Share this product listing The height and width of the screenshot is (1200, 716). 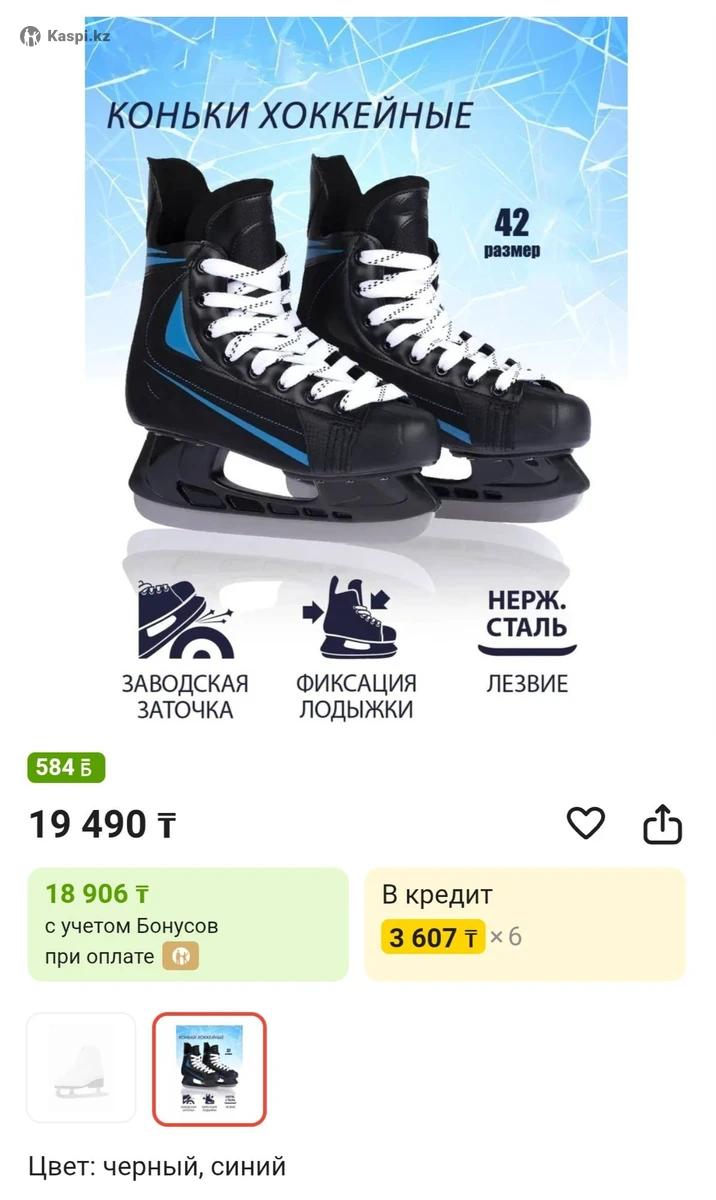pyautogui.click(x=662, y=826)
